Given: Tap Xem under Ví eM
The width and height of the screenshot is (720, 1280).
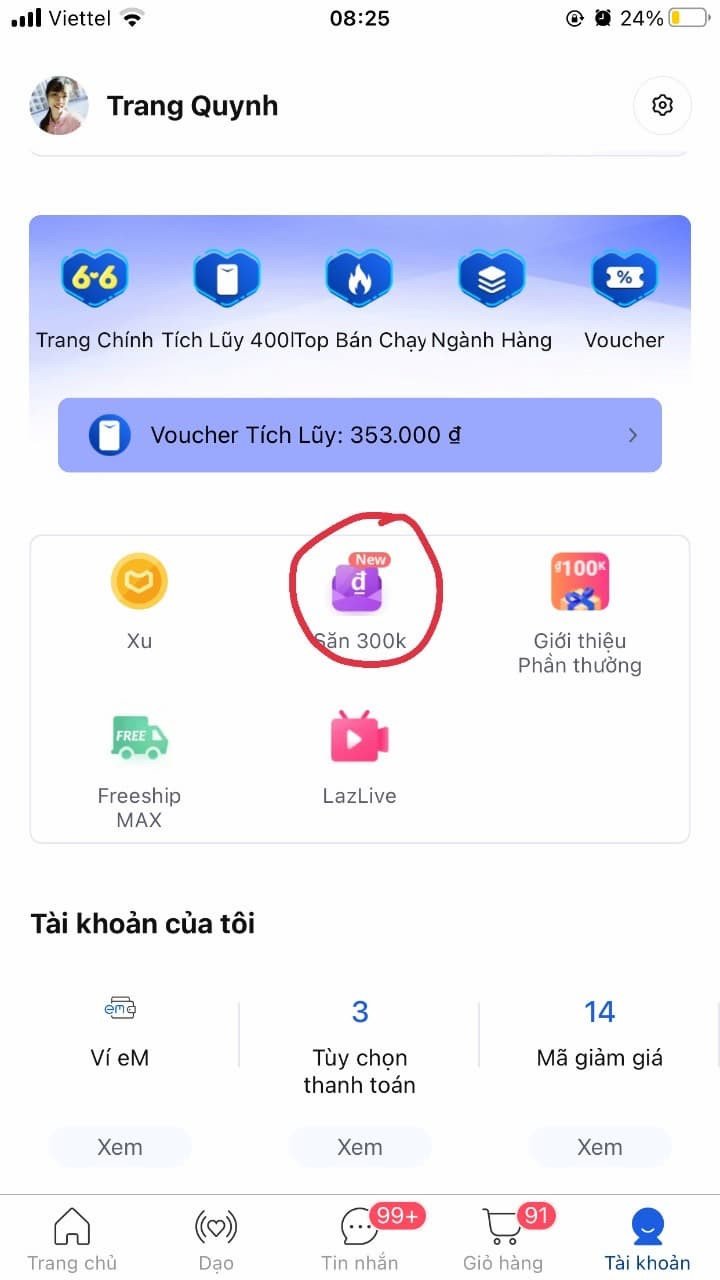Looking at the screenshot, I should [120, 1148].
